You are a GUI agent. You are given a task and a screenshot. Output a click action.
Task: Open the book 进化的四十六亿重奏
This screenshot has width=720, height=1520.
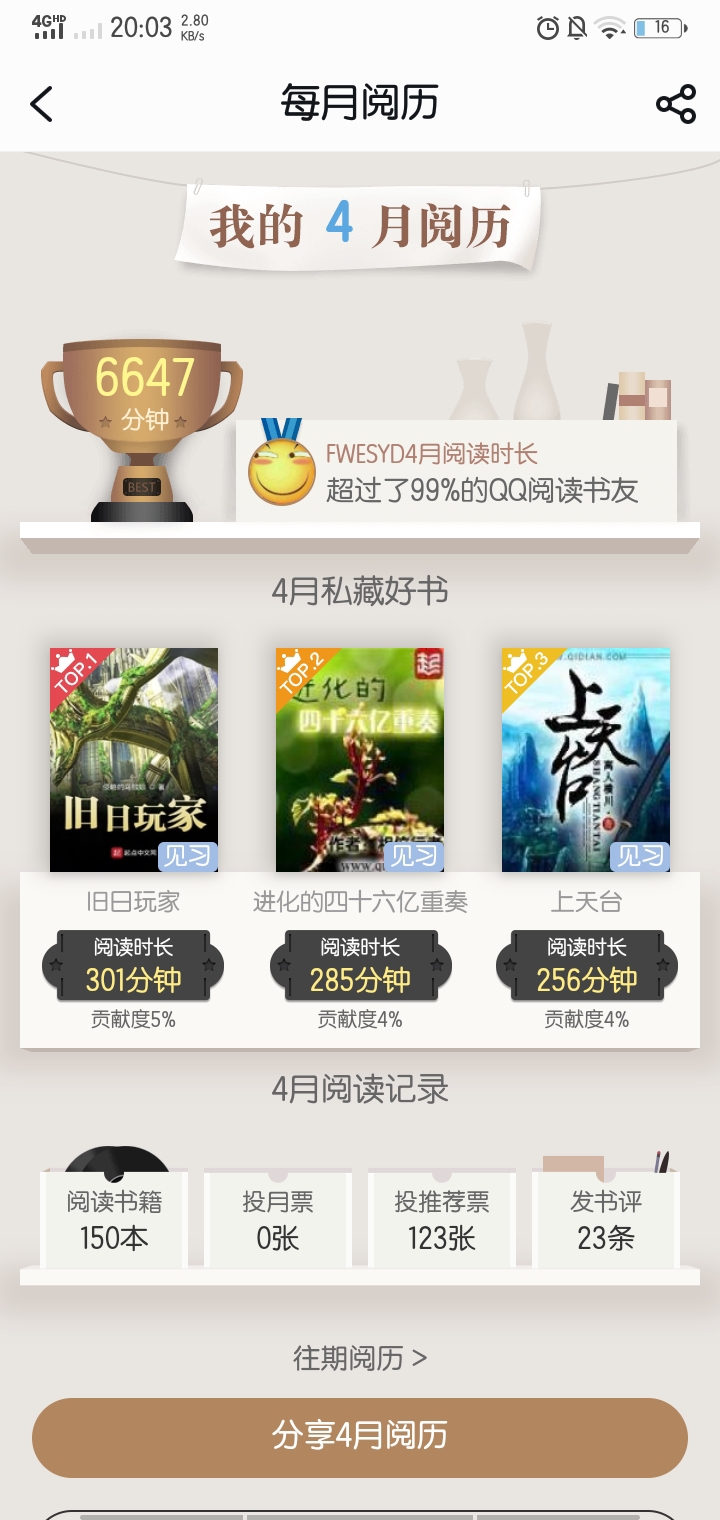pos(360,760)
